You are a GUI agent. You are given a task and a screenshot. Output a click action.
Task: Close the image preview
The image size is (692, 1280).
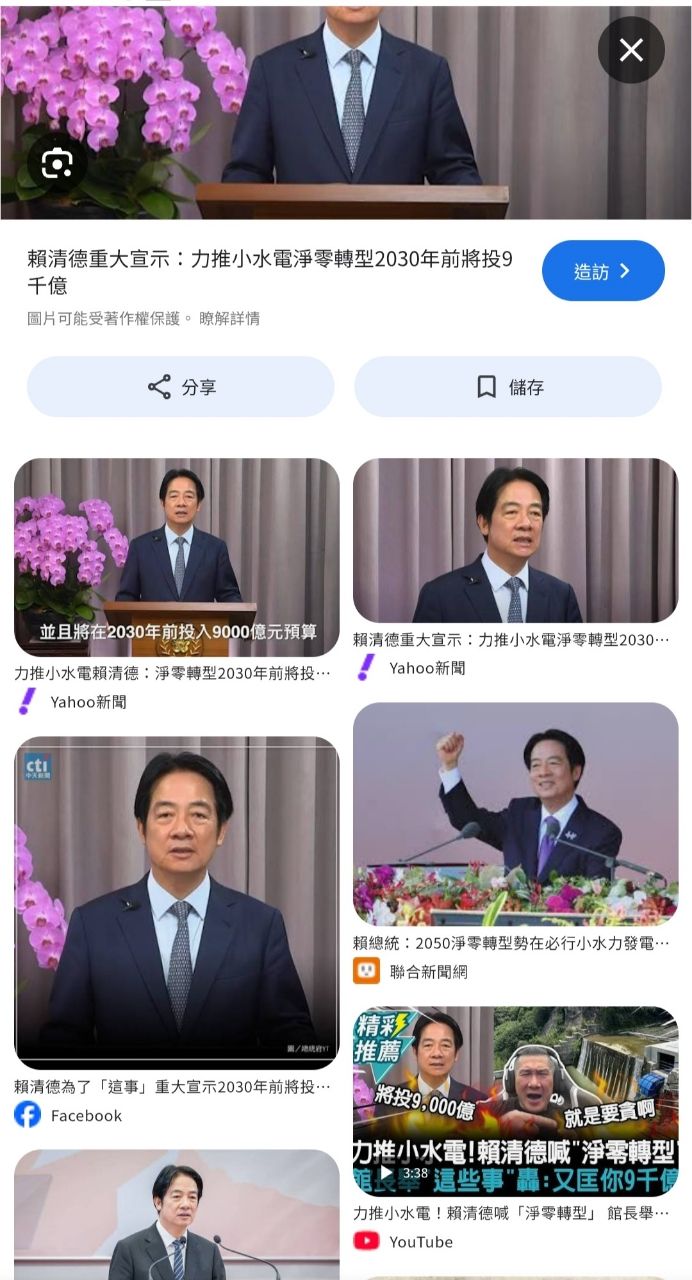pos(631,50)
